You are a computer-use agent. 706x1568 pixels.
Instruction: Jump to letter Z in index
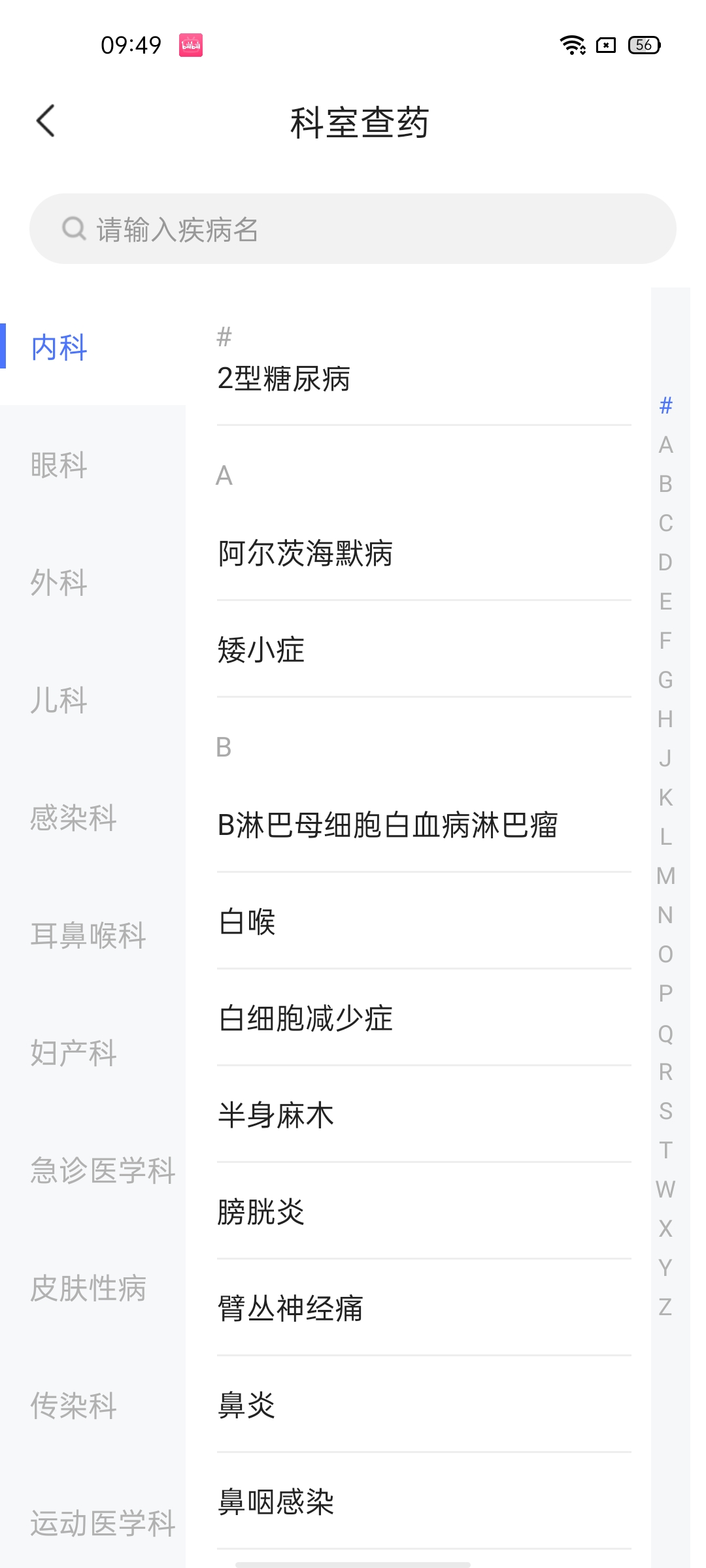coord(665,1307)
